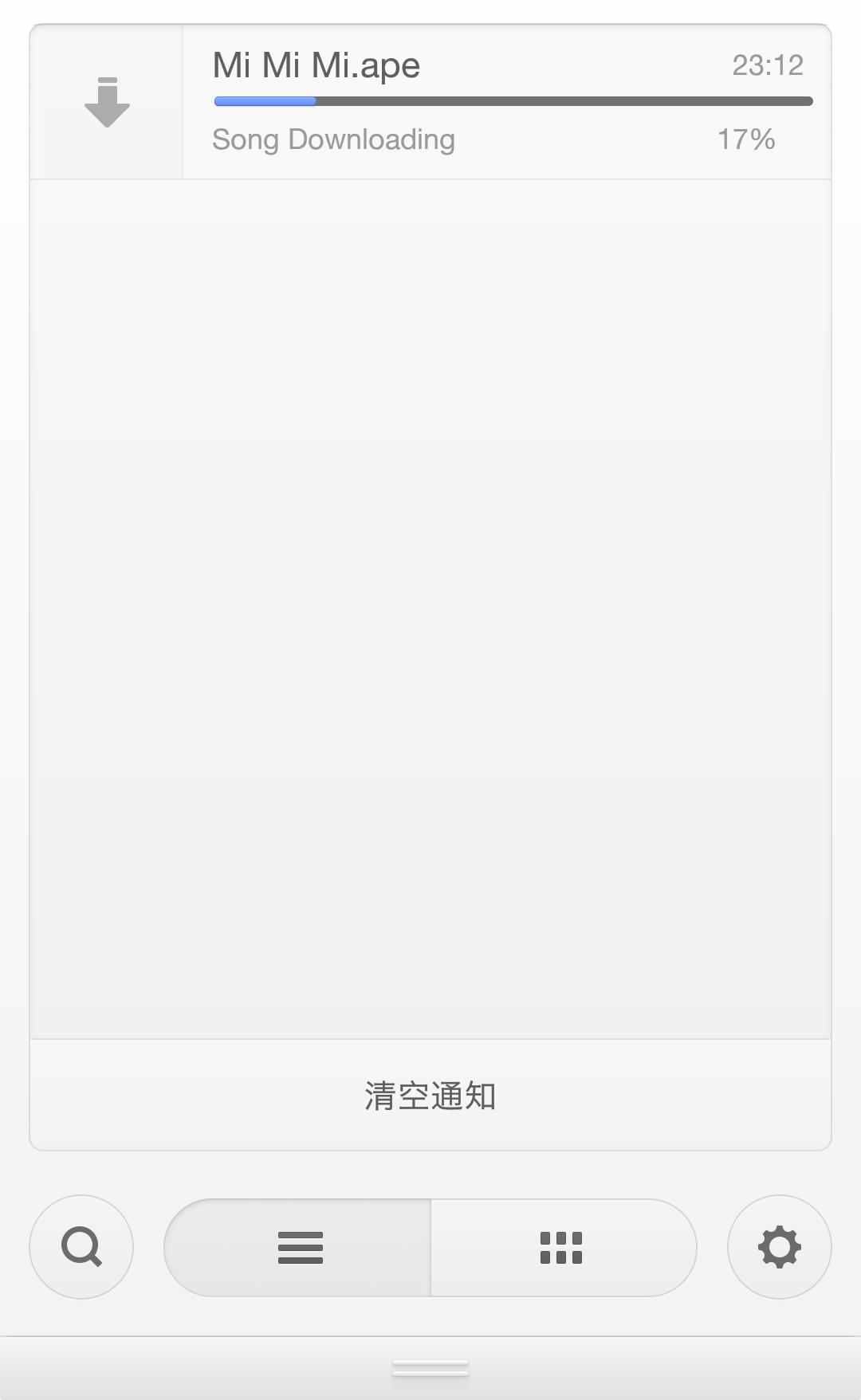Click the downward arrow beside the download progress
861x1400 pixels.
(106, 101)
